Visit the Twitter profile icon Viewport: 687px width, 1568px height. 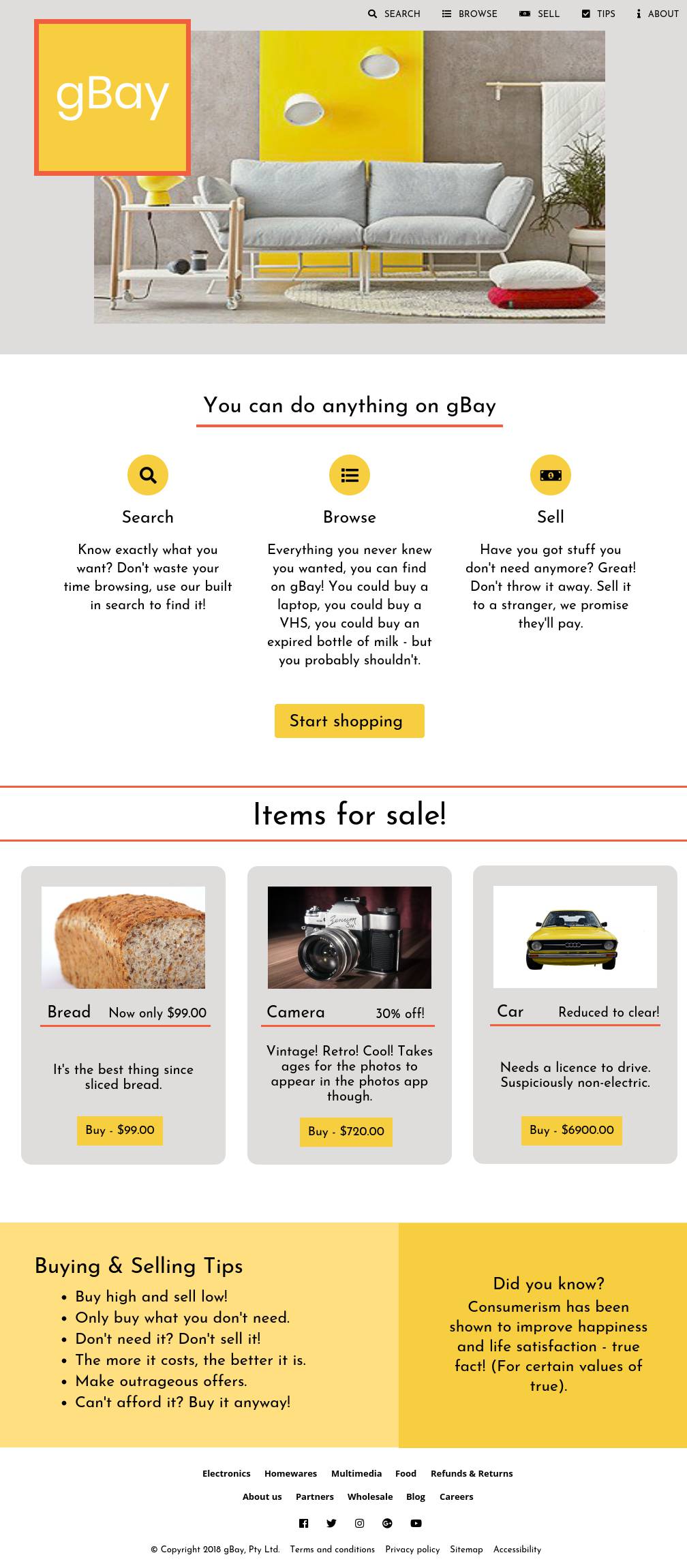tap(331, 1523)
